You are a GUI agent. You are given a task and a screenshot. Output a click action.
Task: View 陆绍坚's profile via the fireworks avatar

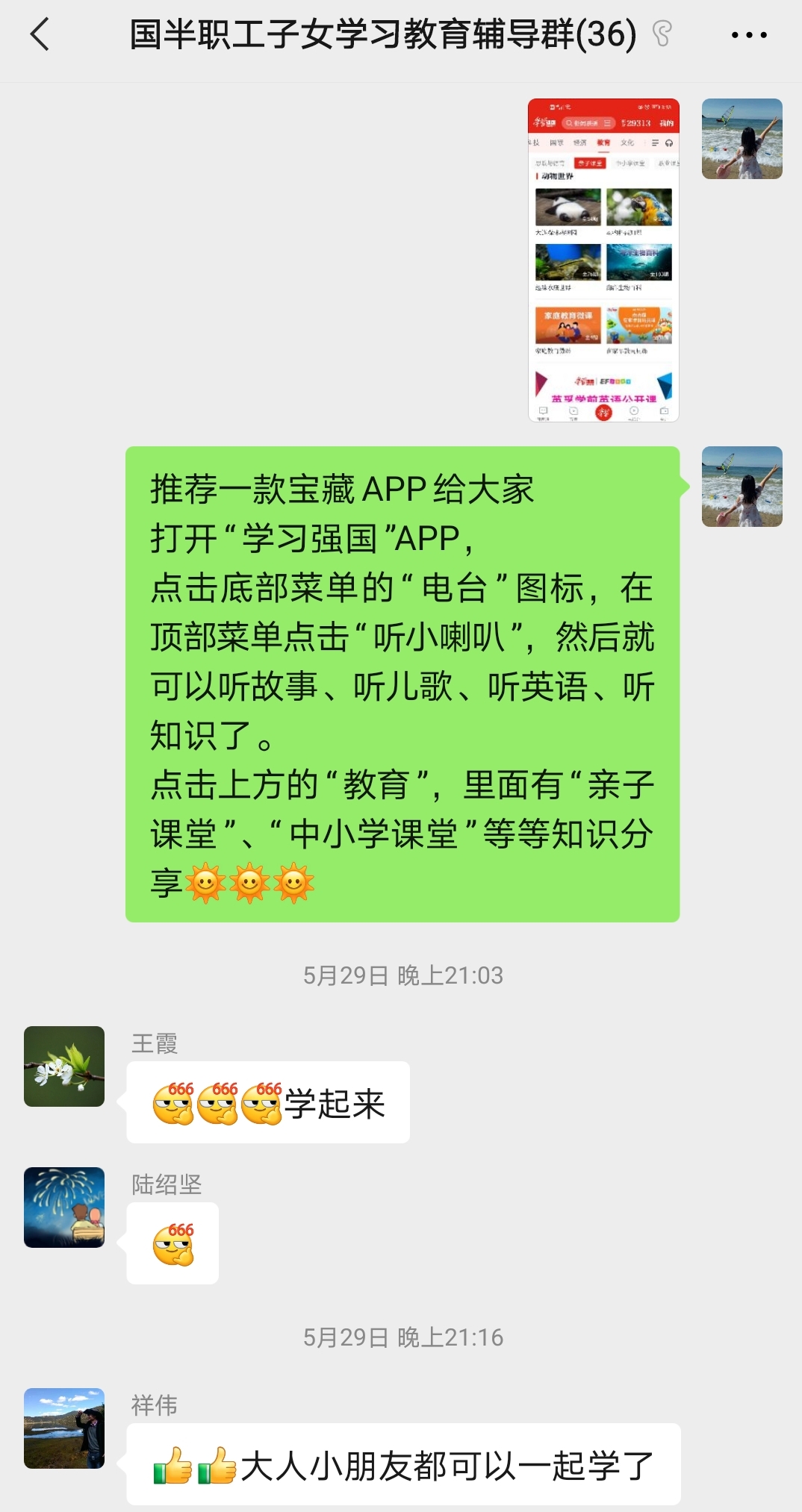pyautogui.click(x=64, y=1207)
